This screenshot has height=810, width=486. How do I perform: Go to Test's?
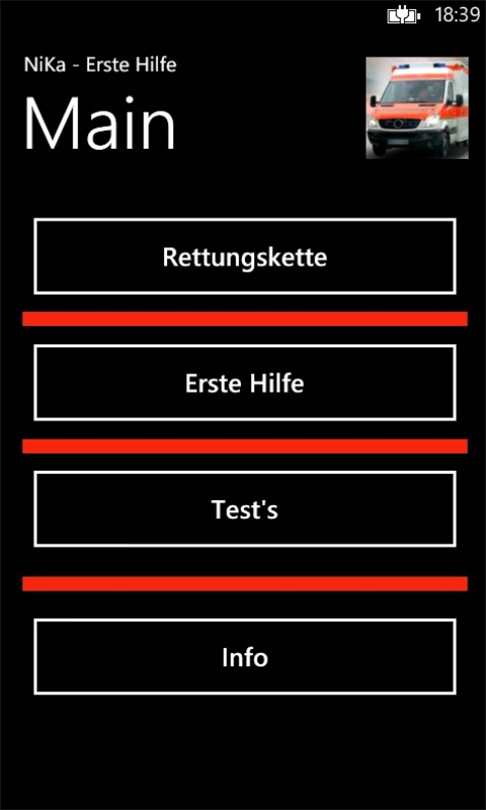(245, 509)
